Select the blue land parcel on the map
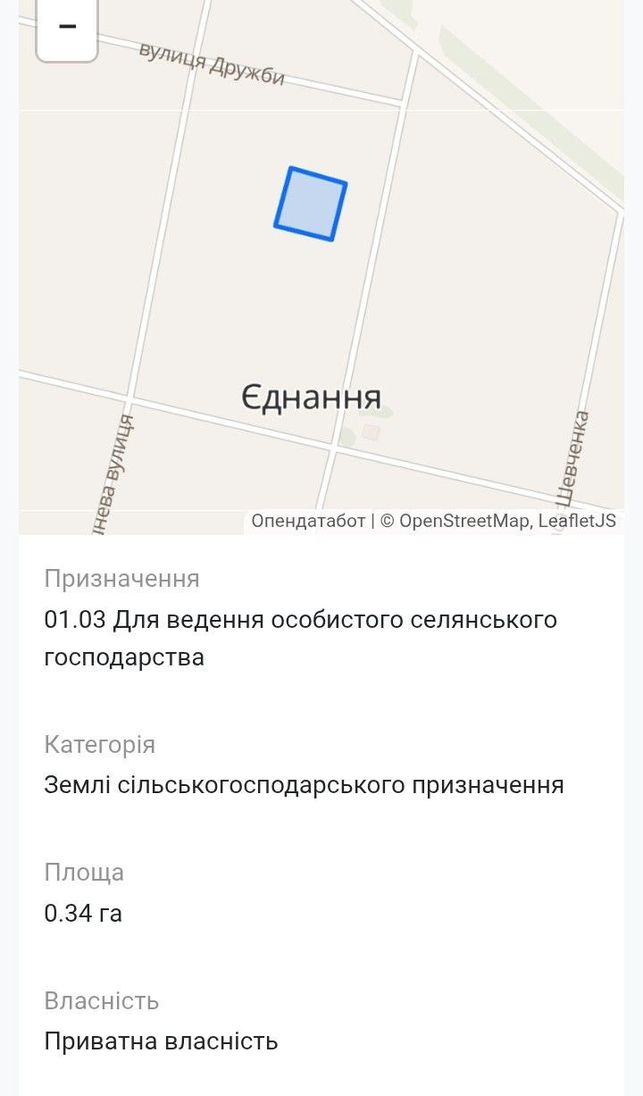The image size is (643, 1096). (x=310, y=204)
